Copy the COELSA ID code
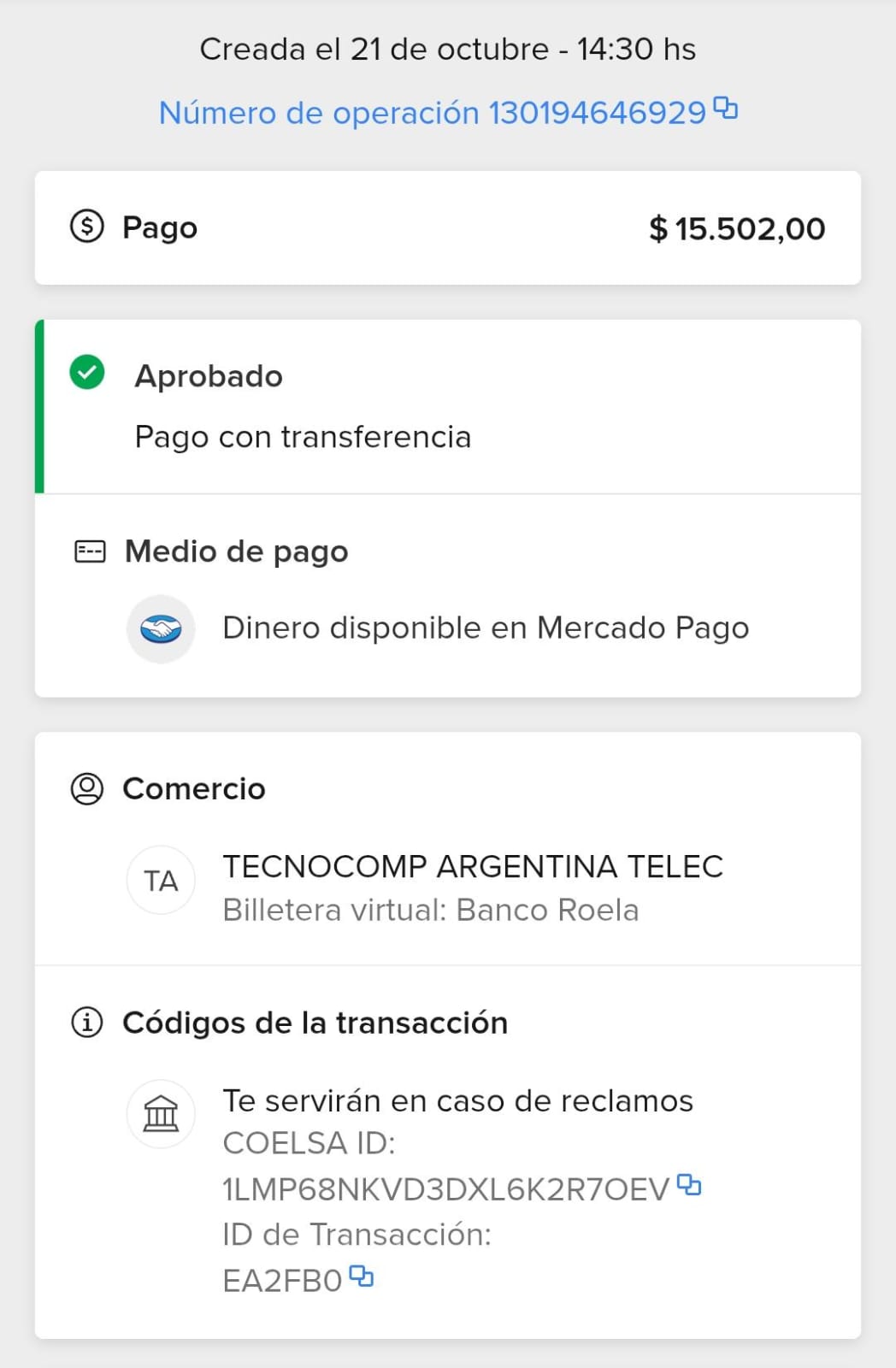 pyautogui.click(x=689, y=1185)
